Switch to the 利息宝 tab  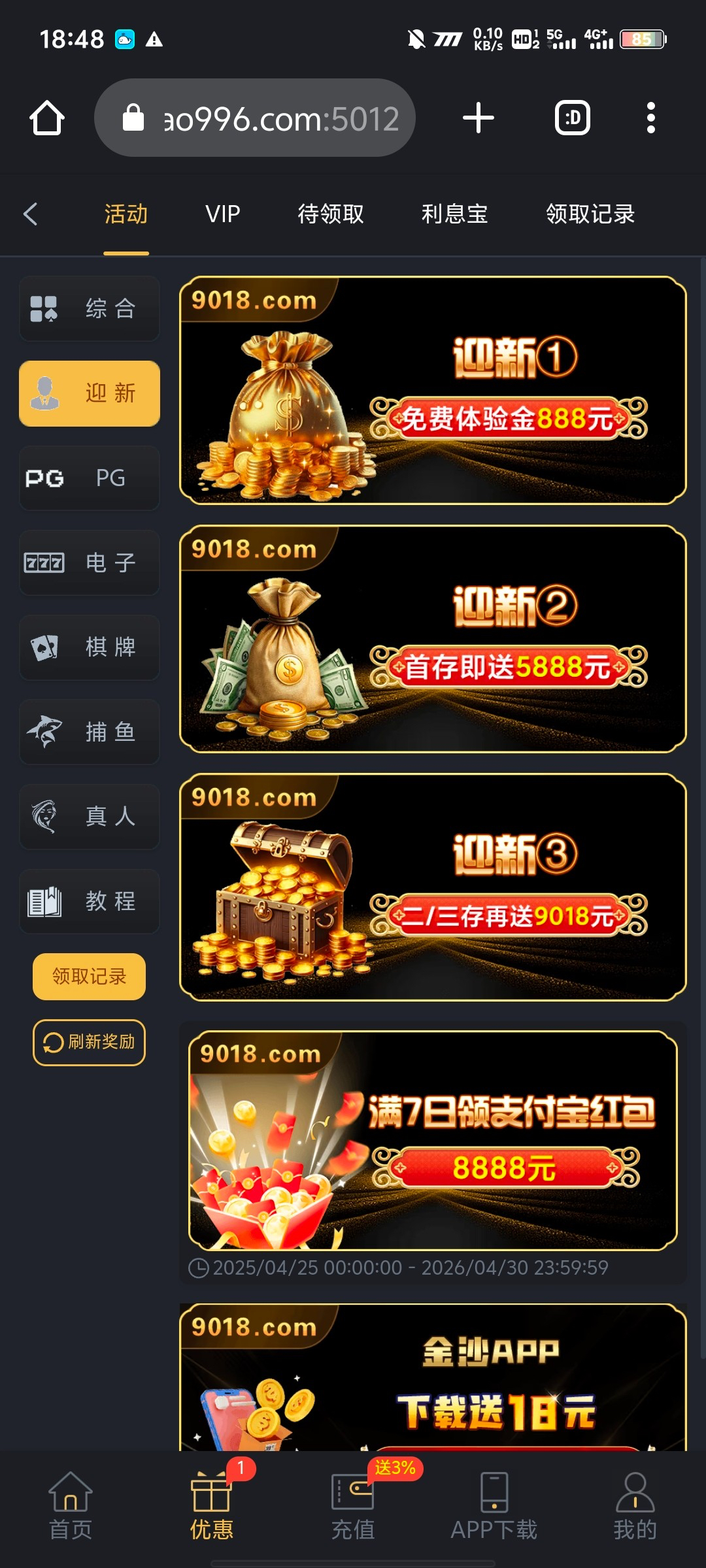click(x=454, y=214)
